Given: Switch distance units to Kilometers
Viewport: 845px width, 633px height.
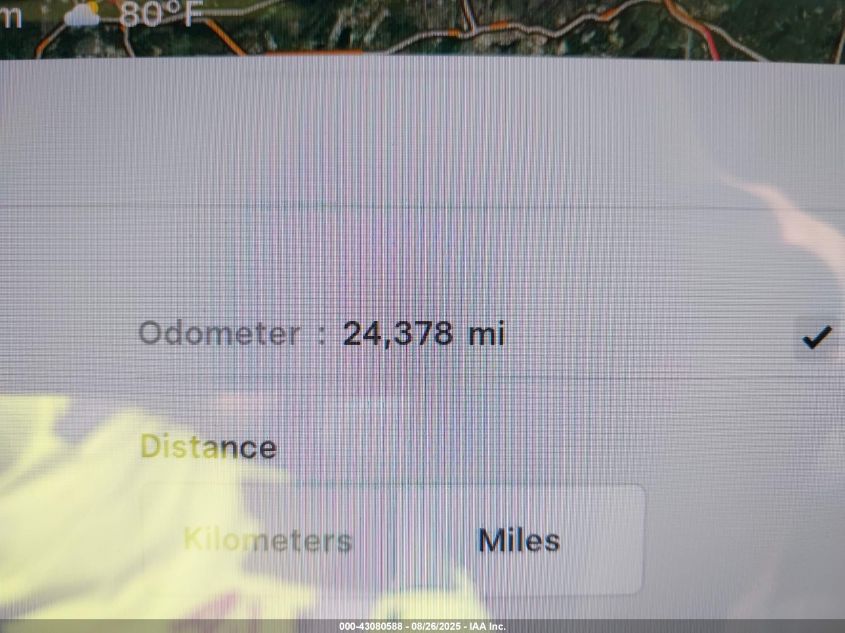Looking at the screenshot, I should [268, 541].
